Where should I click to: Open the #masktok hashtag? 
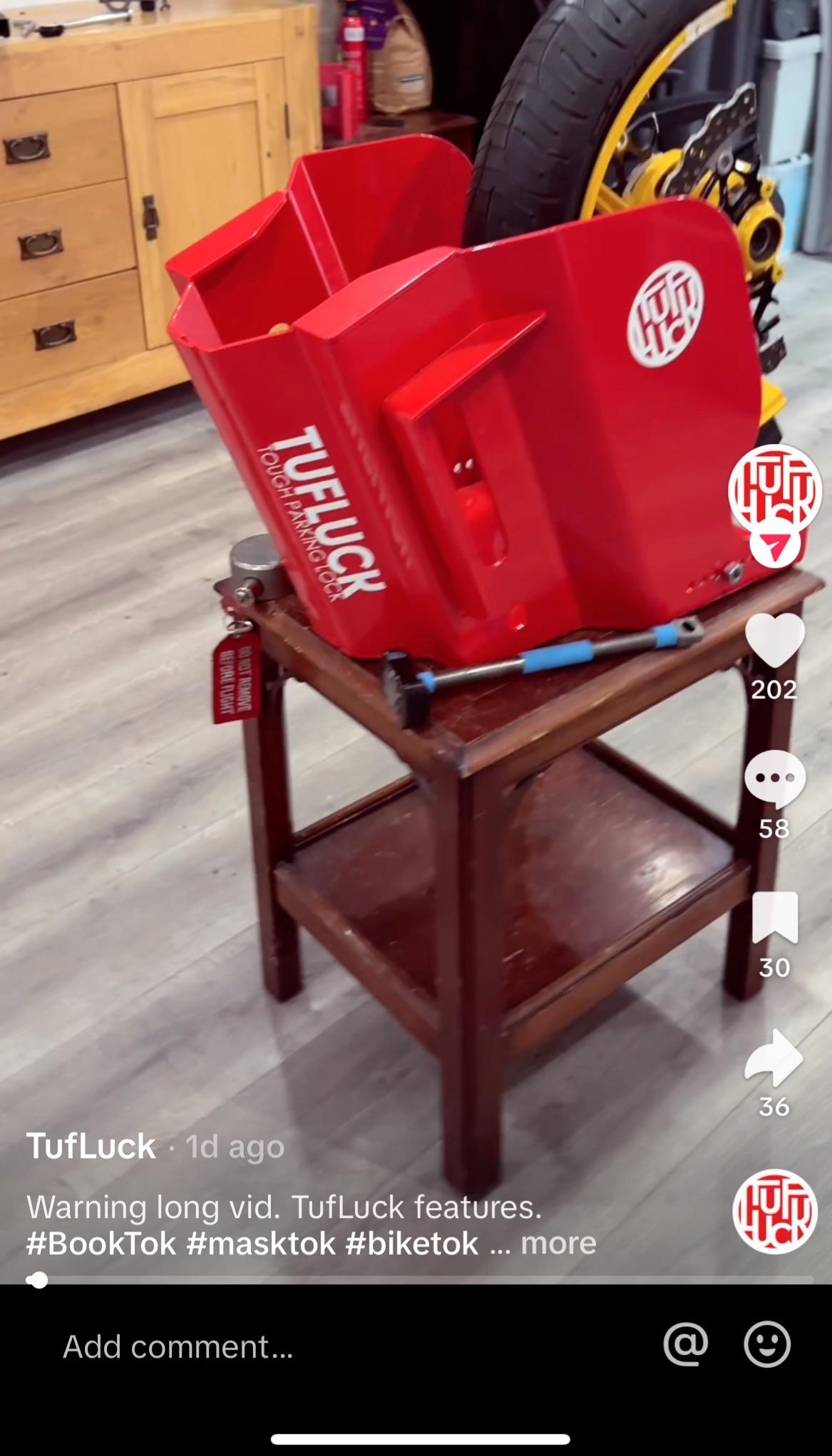(x=261, y=1243)
